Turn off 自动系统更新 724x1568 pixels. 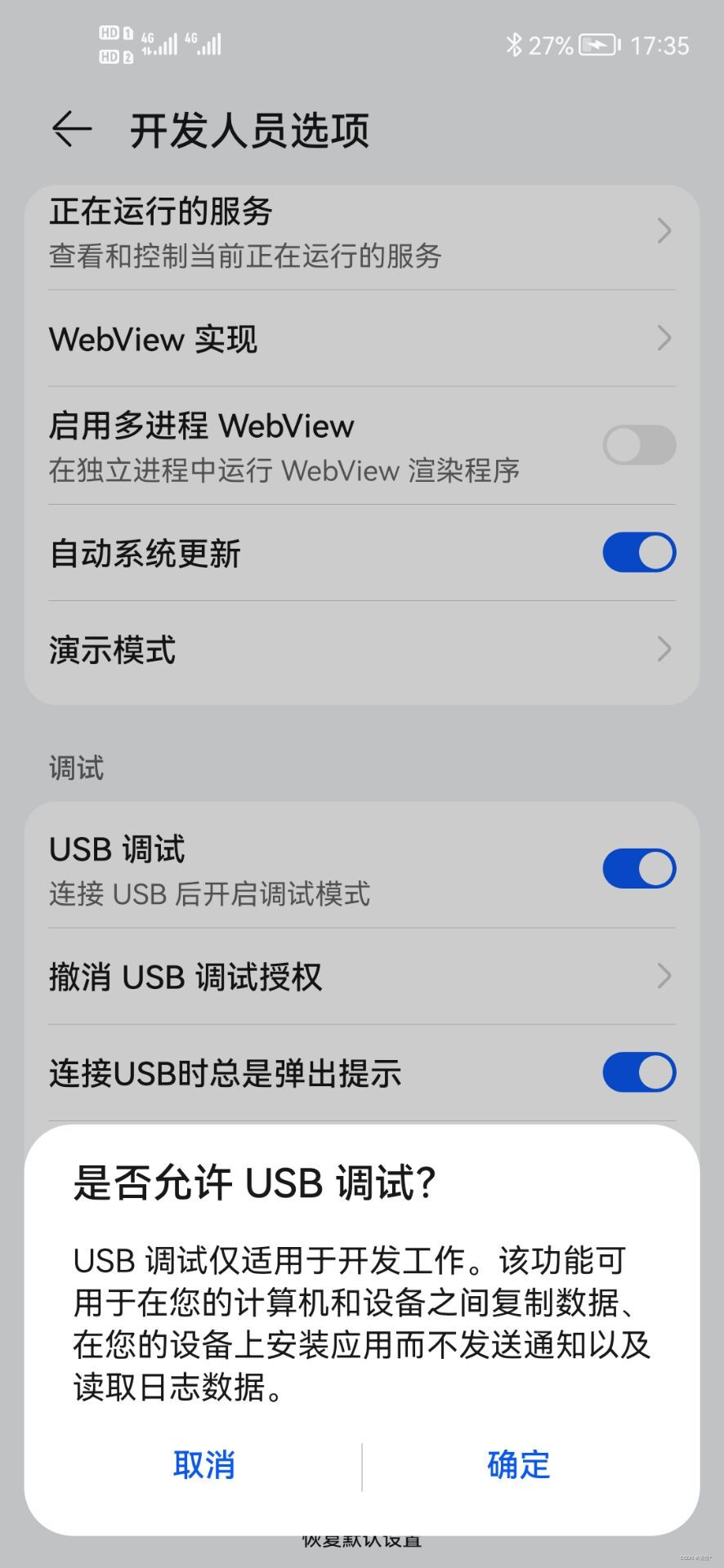coord(639,553)
